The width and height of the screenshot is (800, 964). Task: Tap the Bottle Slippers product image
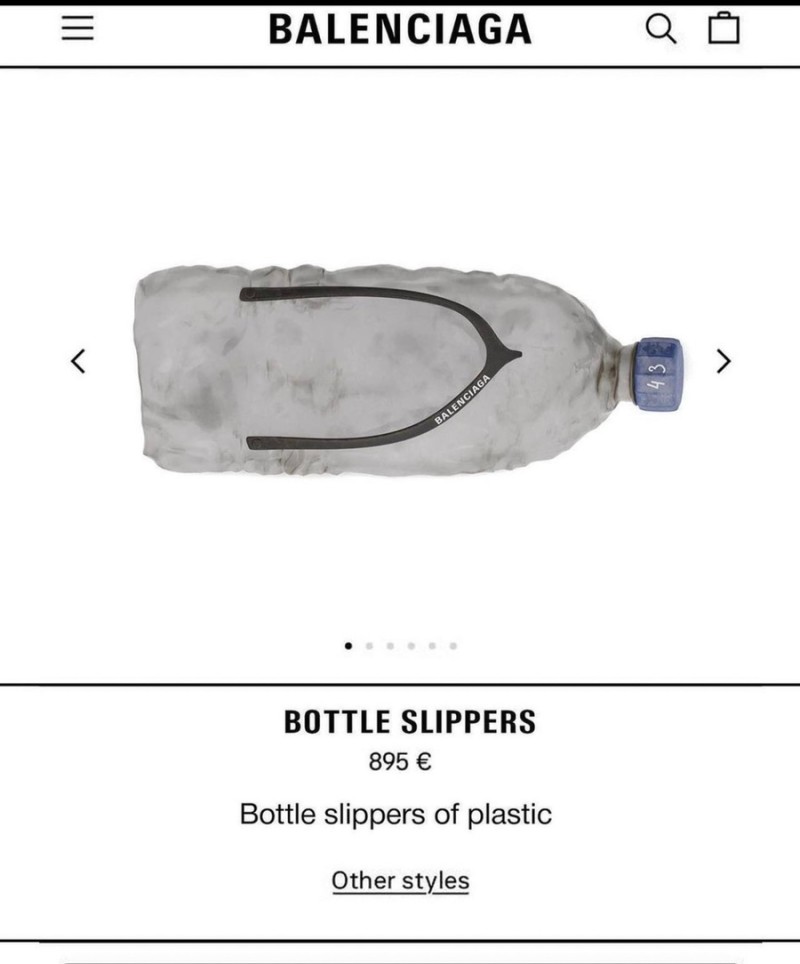[x=408, y=371]
